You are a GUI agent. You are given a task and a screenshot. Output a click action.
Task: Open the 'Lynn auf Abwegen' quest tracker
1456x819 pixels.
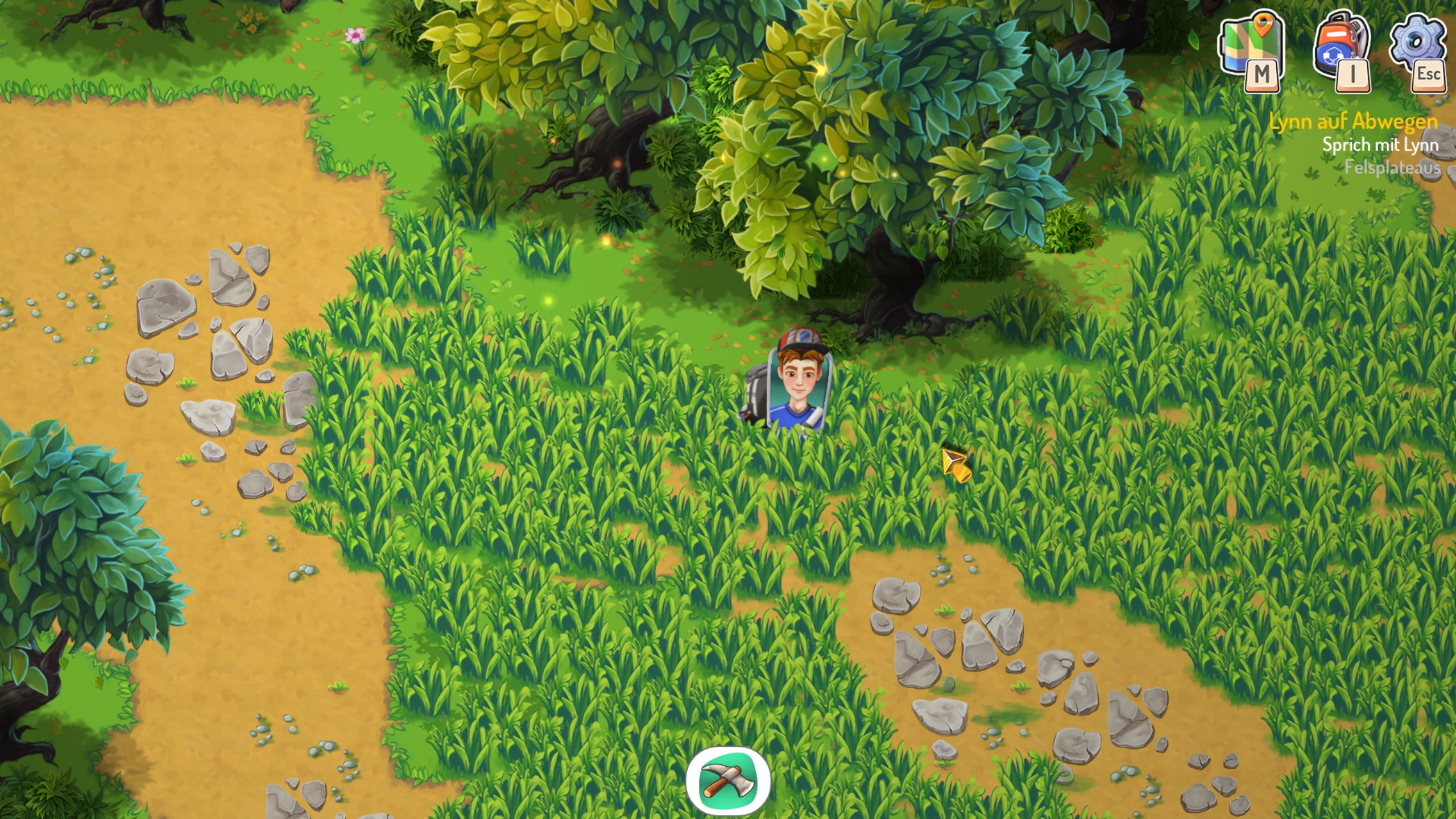pyautogui.click(x=1352, y=122)
